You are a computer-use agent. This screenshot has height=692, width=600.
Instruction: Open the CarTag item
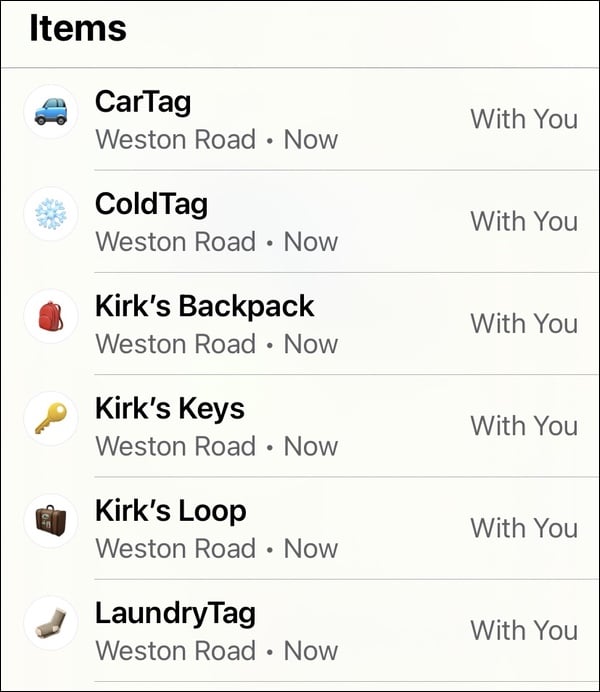(x=300, y=119)
